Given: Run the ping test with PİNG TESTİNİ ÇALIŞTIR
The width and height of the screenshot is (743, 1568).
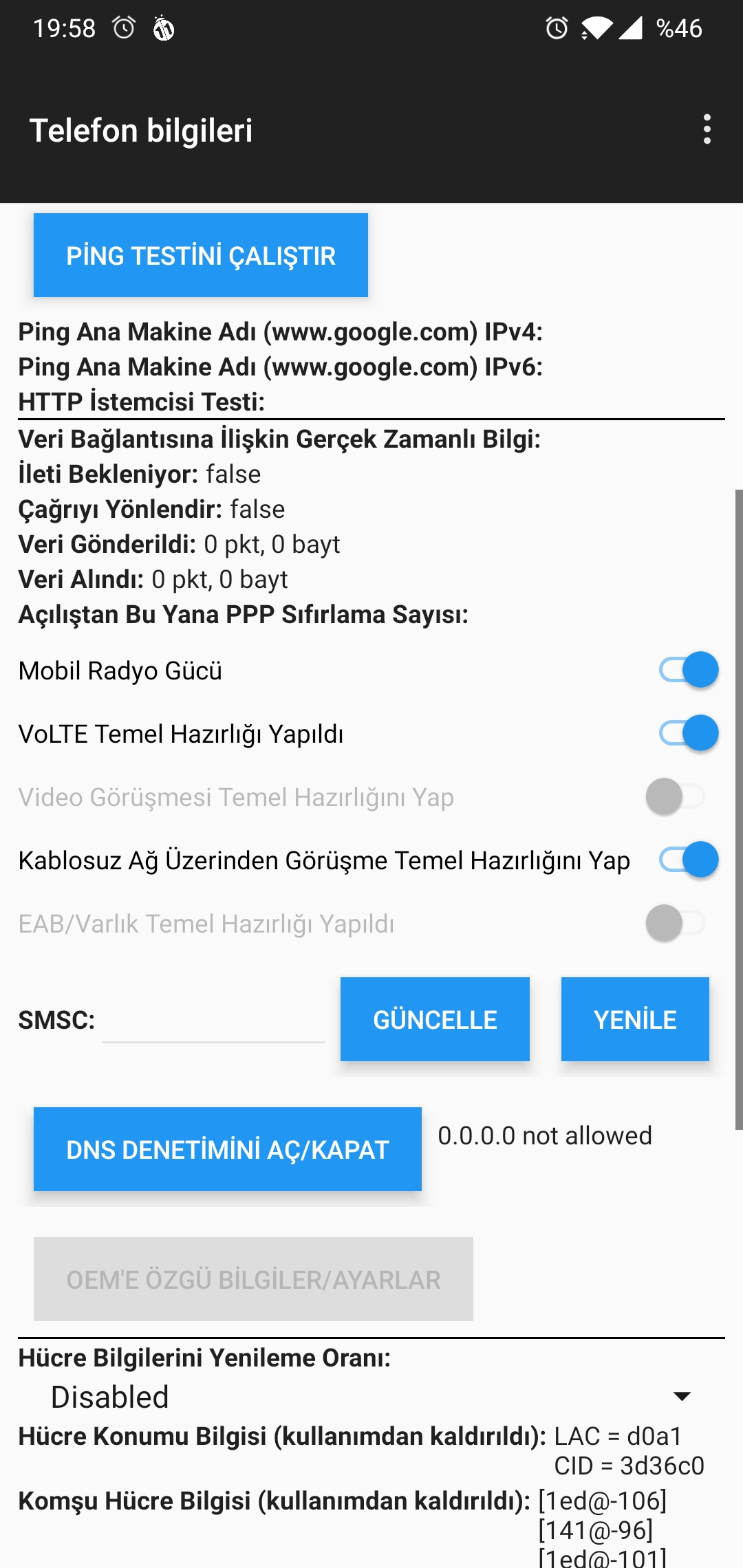Looking at the screenshot, I should click(x=201, y=255).
